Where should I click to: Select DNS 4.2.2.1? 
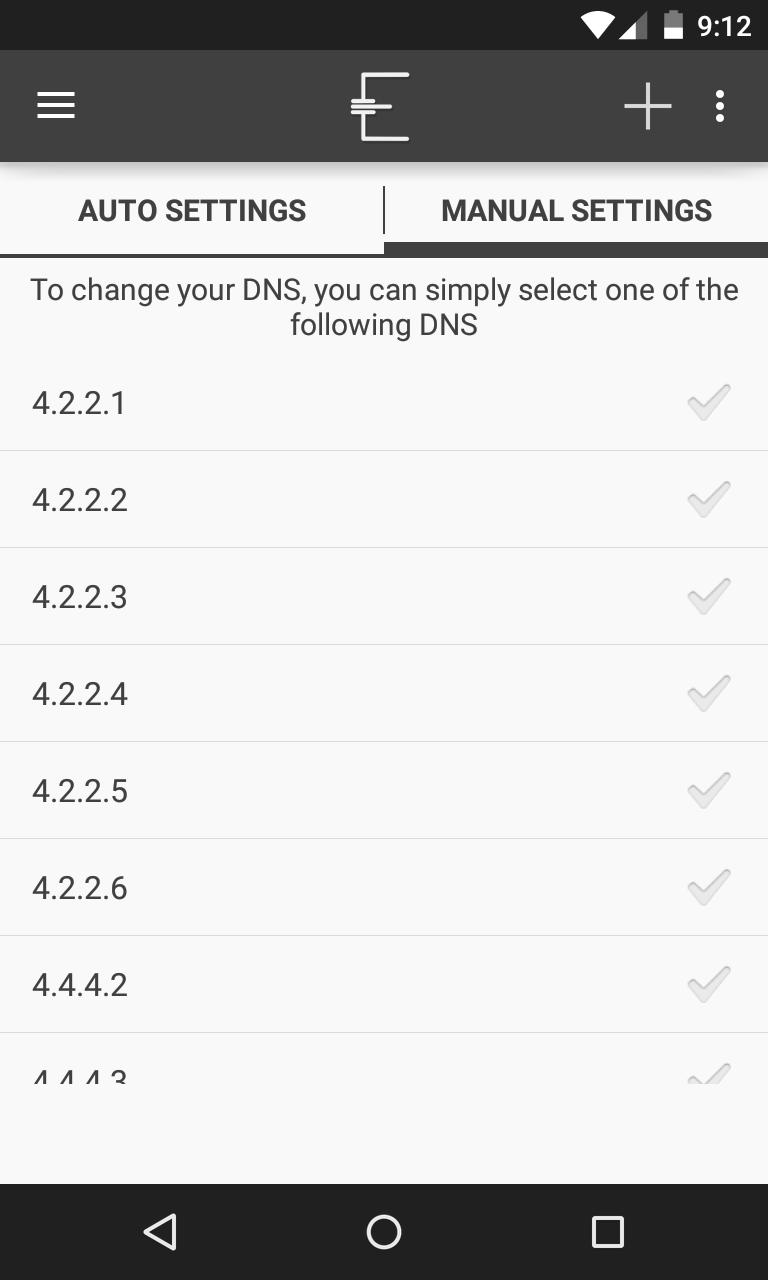384,403
